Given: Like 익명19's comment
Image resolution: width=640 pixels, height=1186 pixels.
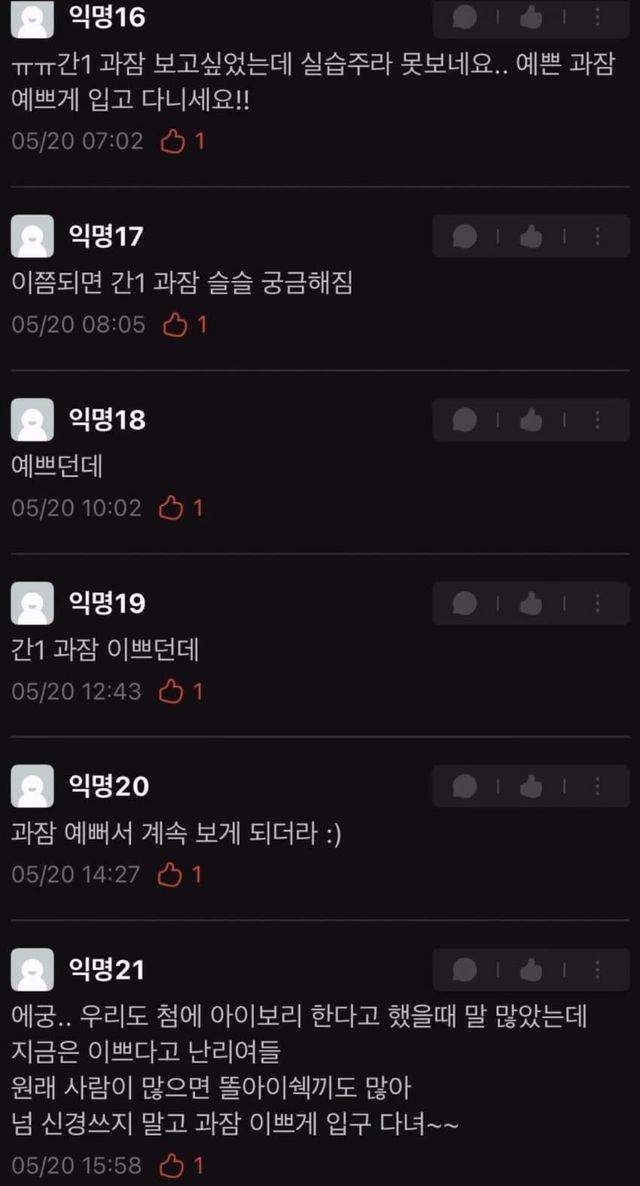Looking at the screenshot, I should 531,603.
